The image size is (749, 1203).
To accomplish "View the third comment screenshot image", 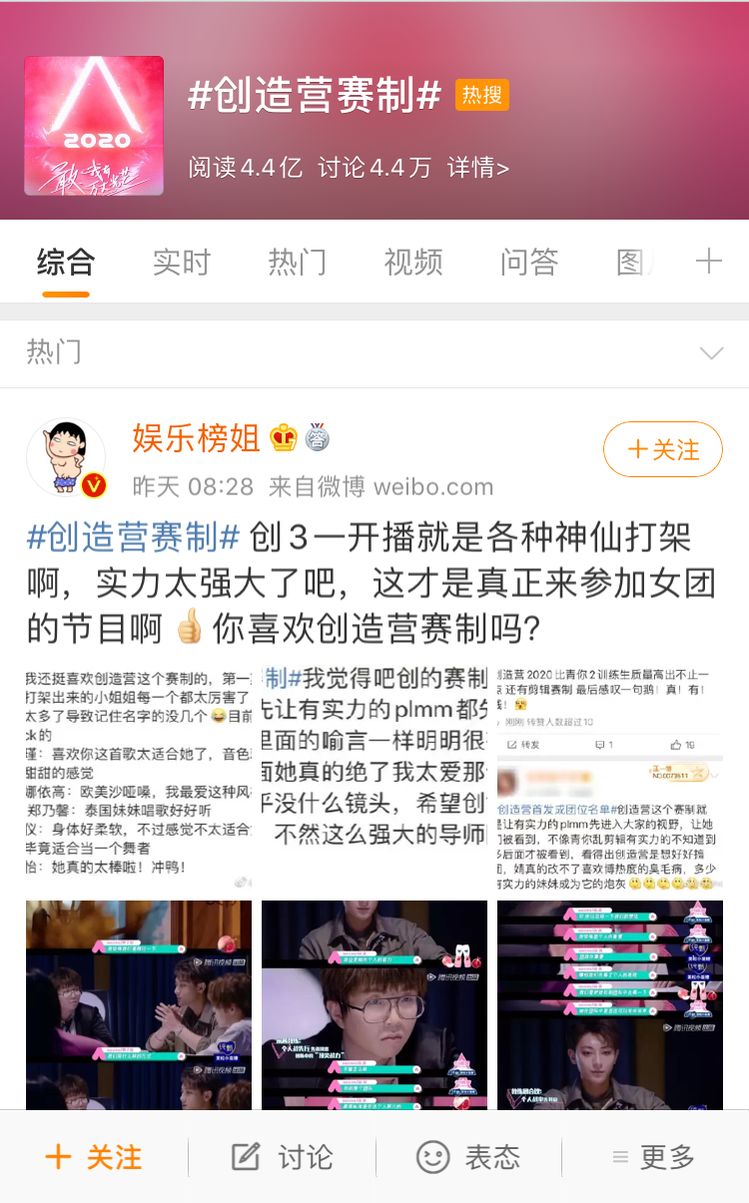I will pos(610,777).
